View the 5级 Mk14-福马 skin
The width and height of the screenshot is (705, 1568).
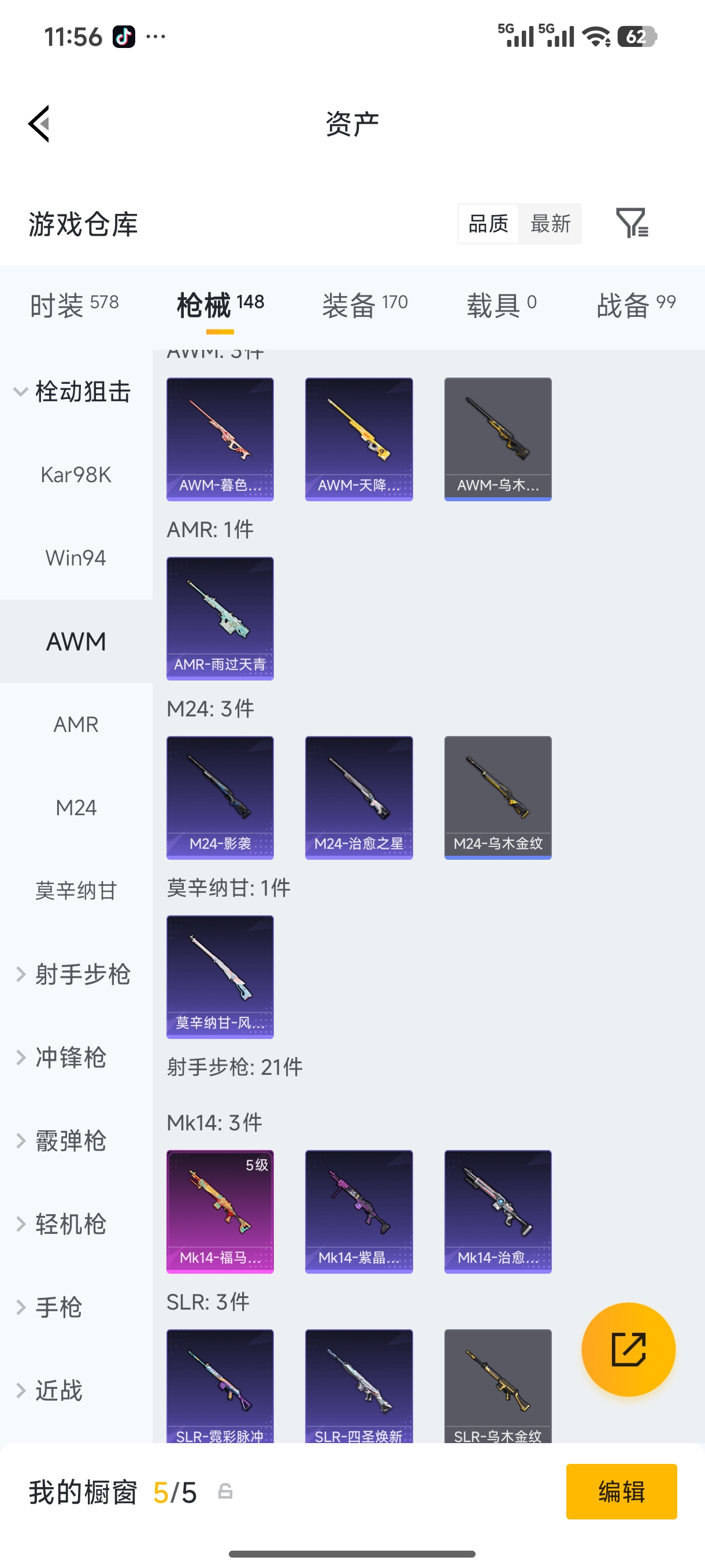(x=220, y=1211)
